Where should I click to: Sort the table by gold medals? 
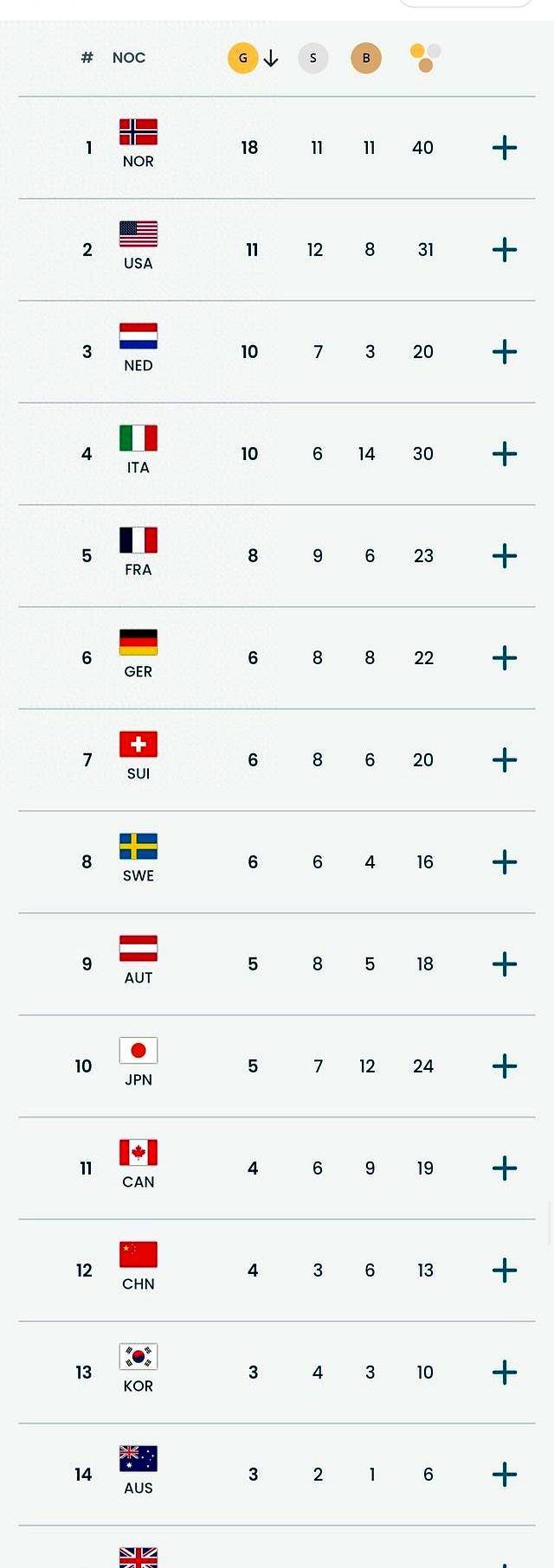pyautogui.click(x=243, y=58)
